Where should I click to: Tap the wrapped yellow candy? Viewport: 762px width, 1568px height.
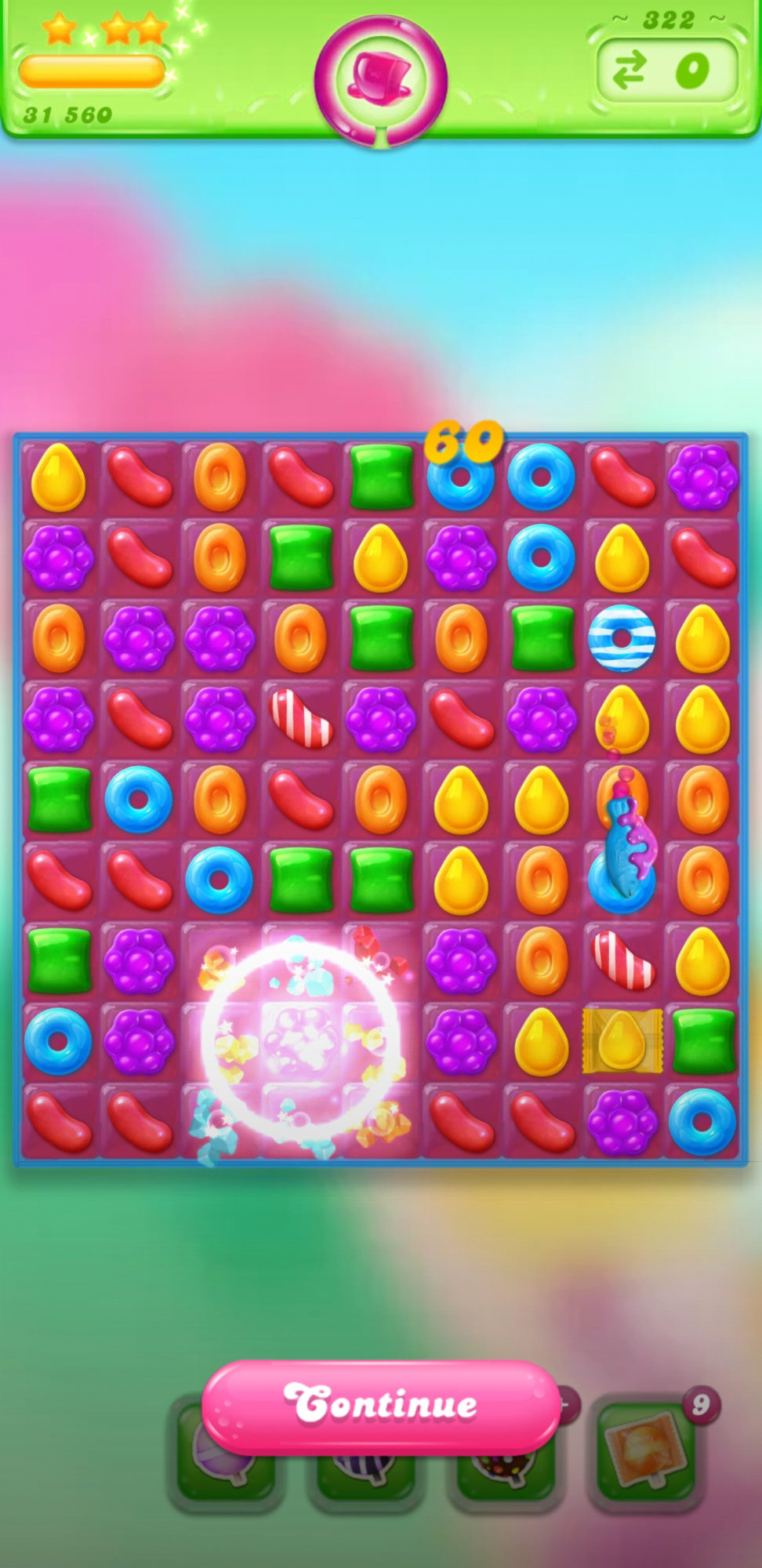coord(622,1040)
